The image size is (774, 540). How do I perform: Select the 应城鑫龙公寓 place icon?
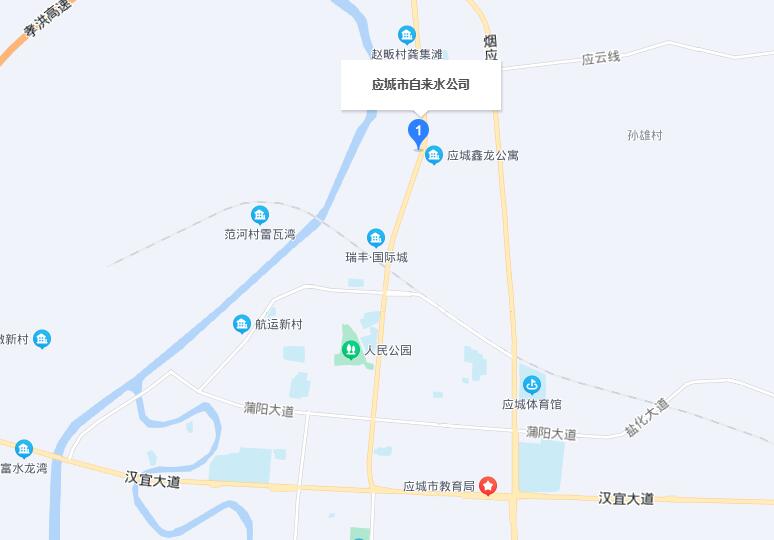point(434,155)
